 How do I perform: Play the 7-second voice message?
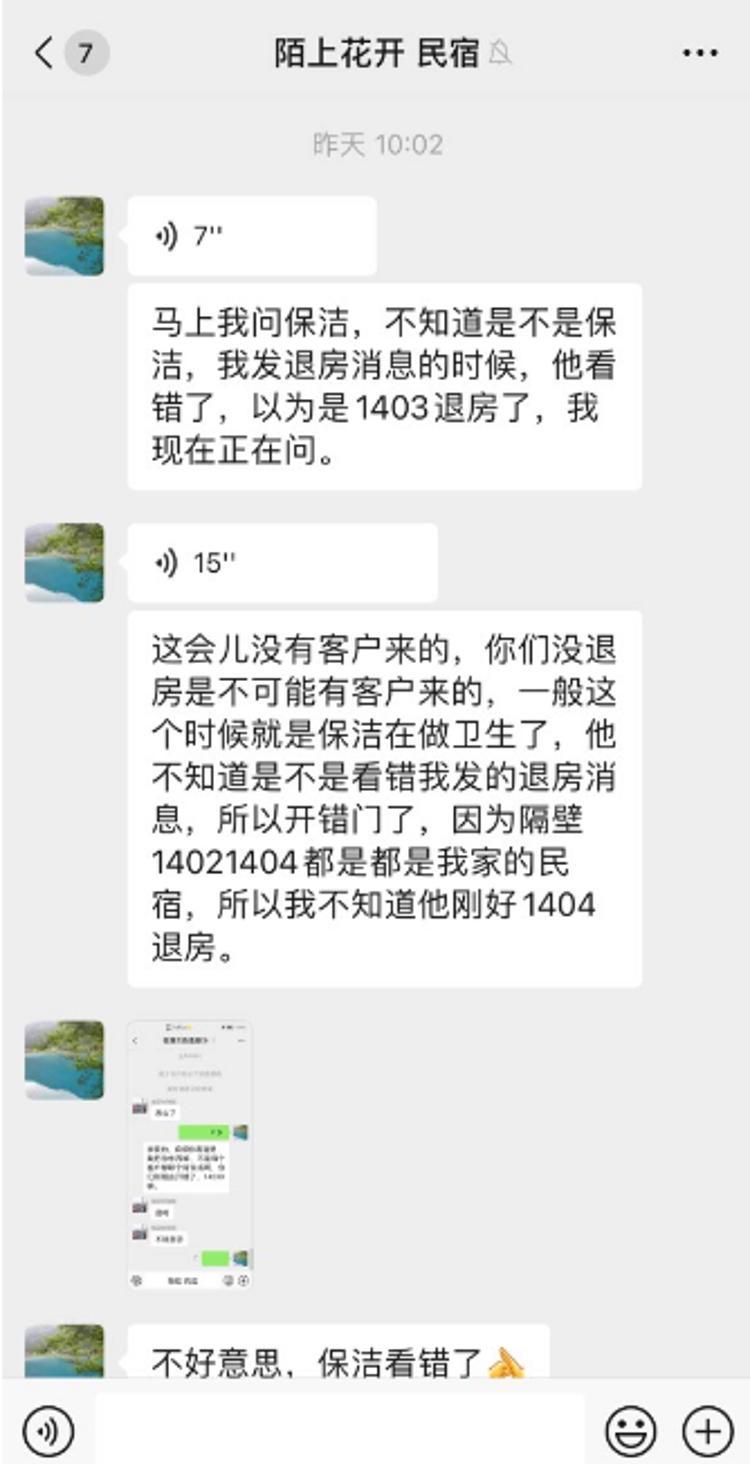point(251,236)
